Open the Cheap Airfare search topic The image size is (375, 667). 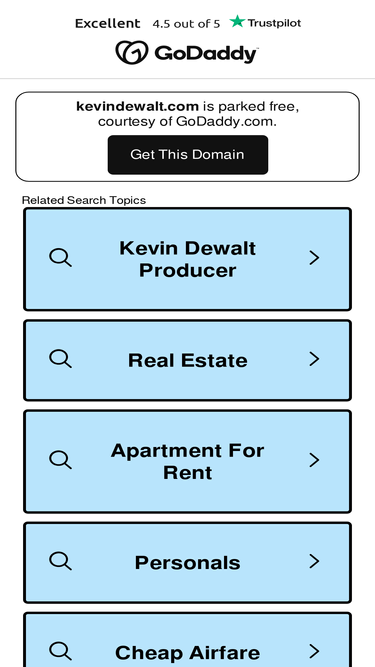click(x=188, y=640)
